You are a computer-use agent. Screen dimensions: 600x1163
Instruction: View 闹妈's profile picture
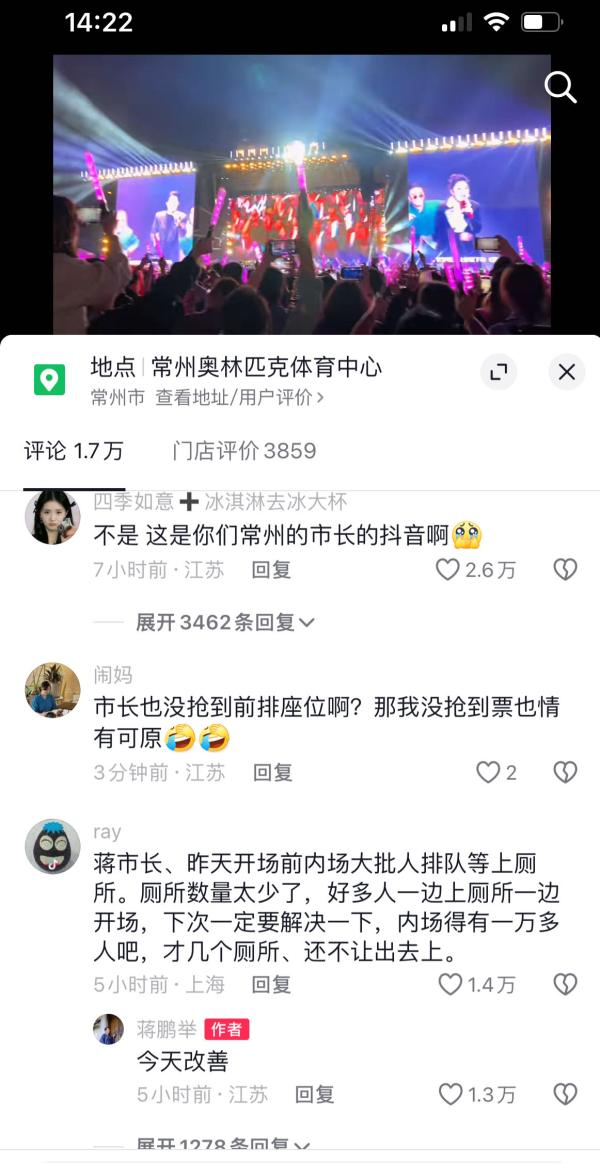pos(53,690)
